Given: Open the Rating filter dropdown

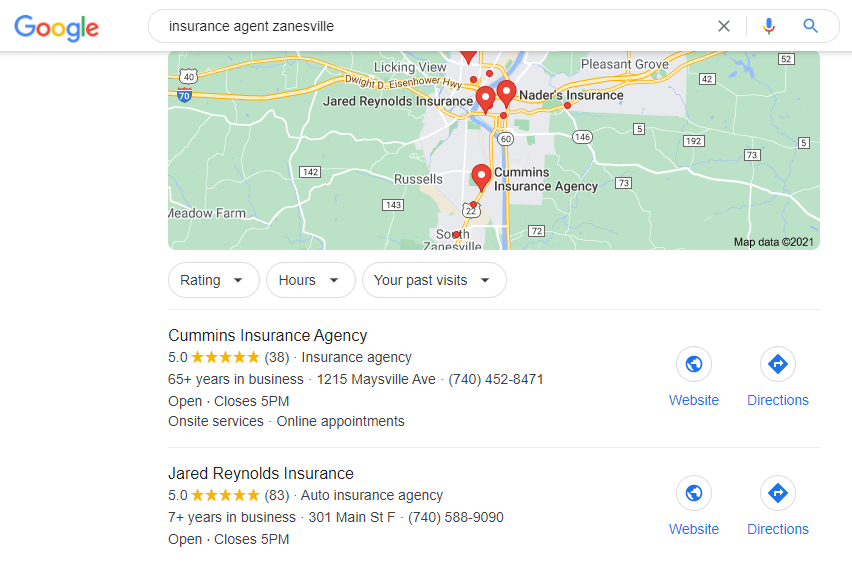Looking at the screenshot, I should tap(213, 280).
